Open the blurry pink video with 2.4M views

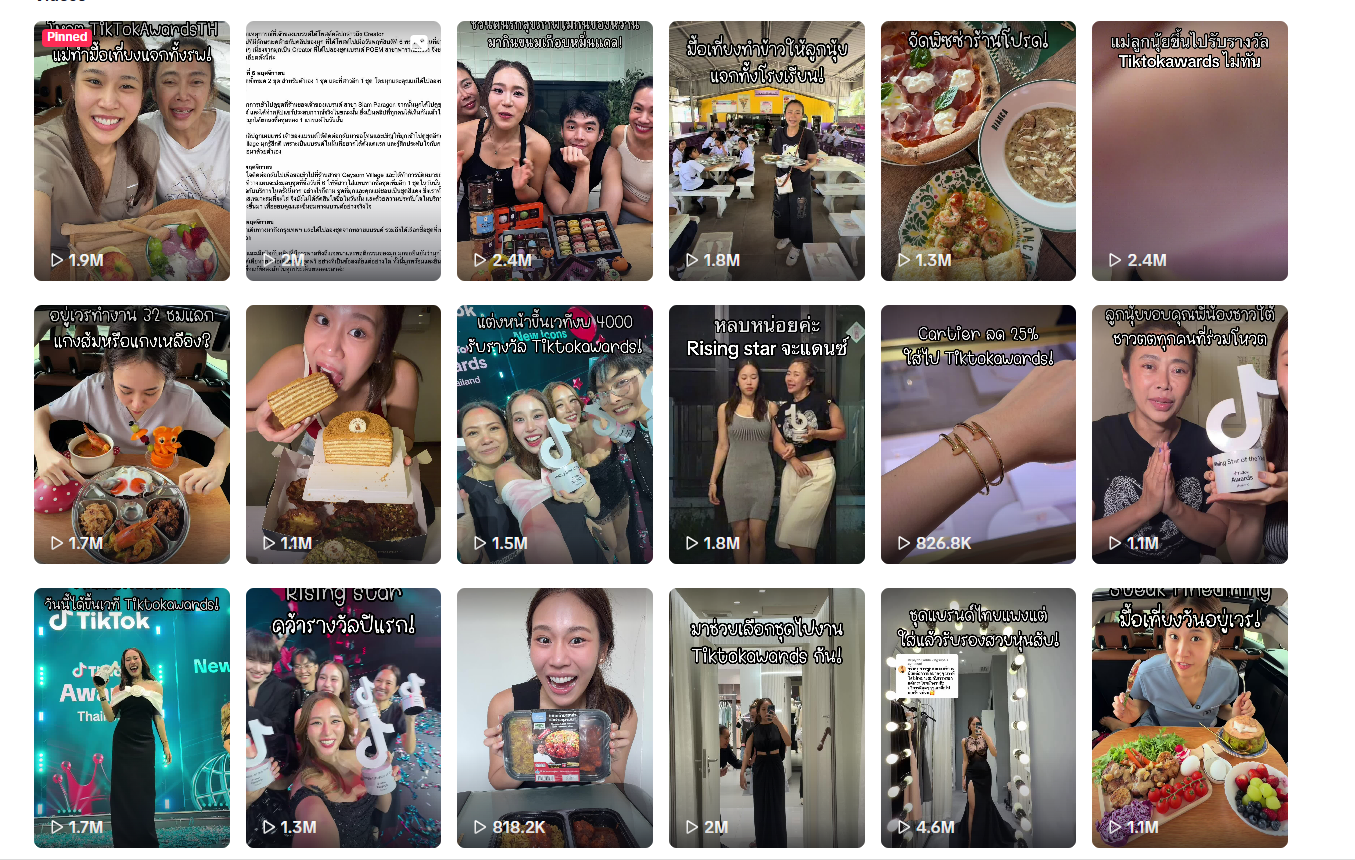(x=1189, y=151)
